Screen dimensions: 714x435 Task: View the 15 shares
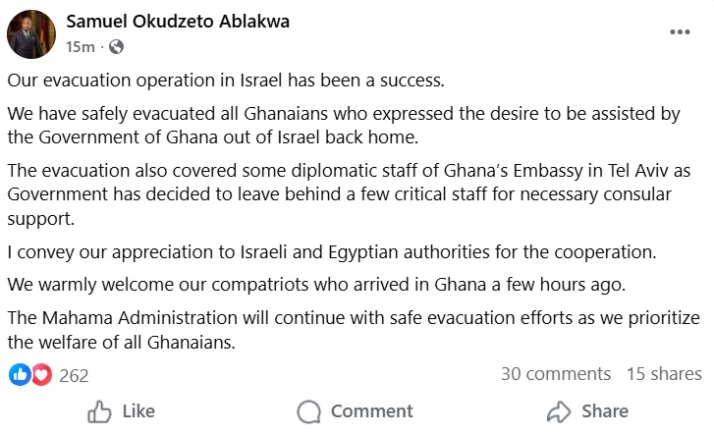pos(664,373)
